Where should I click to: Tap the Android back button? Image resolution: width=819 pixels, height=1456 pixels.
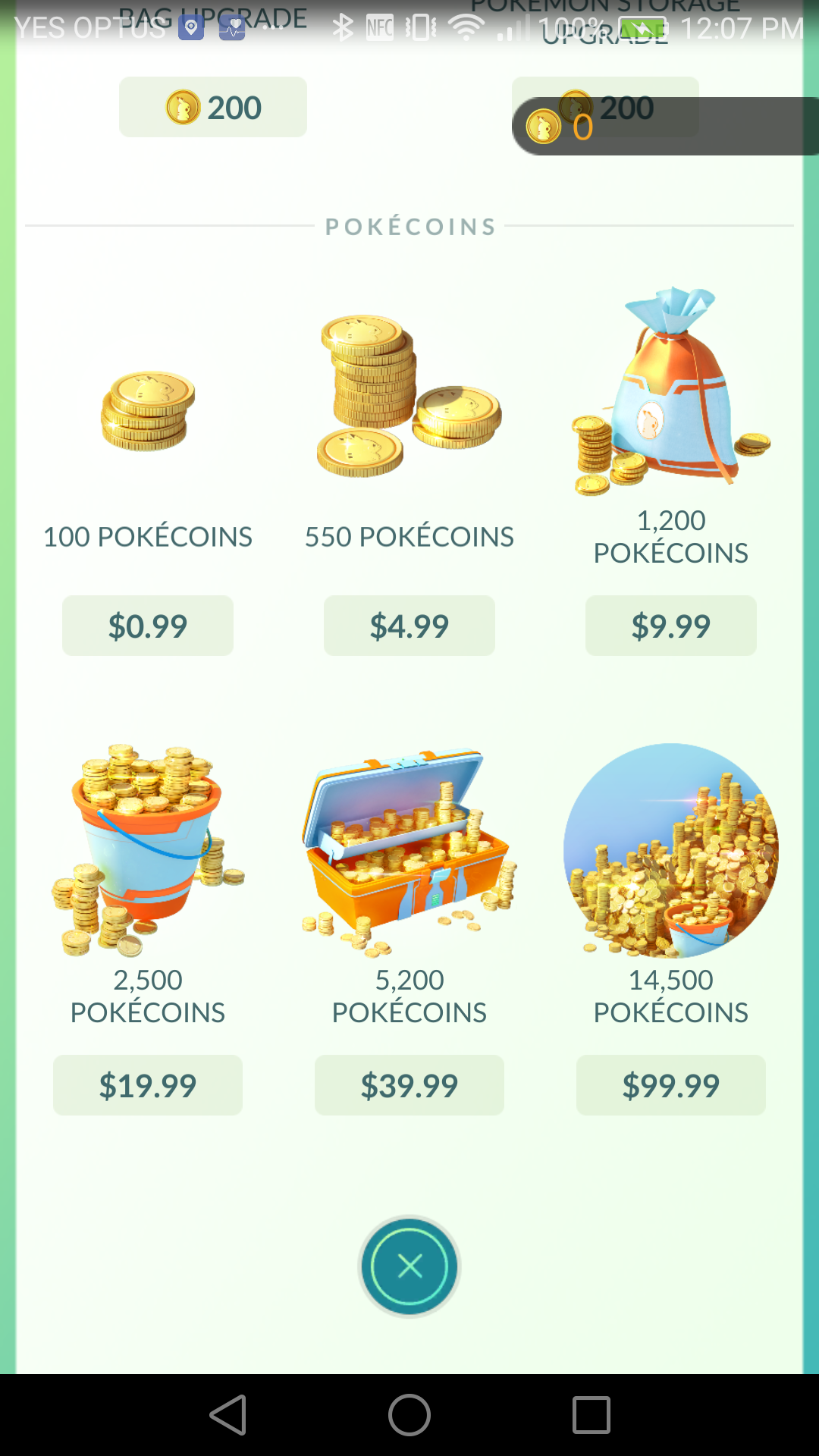(228, 1415)
